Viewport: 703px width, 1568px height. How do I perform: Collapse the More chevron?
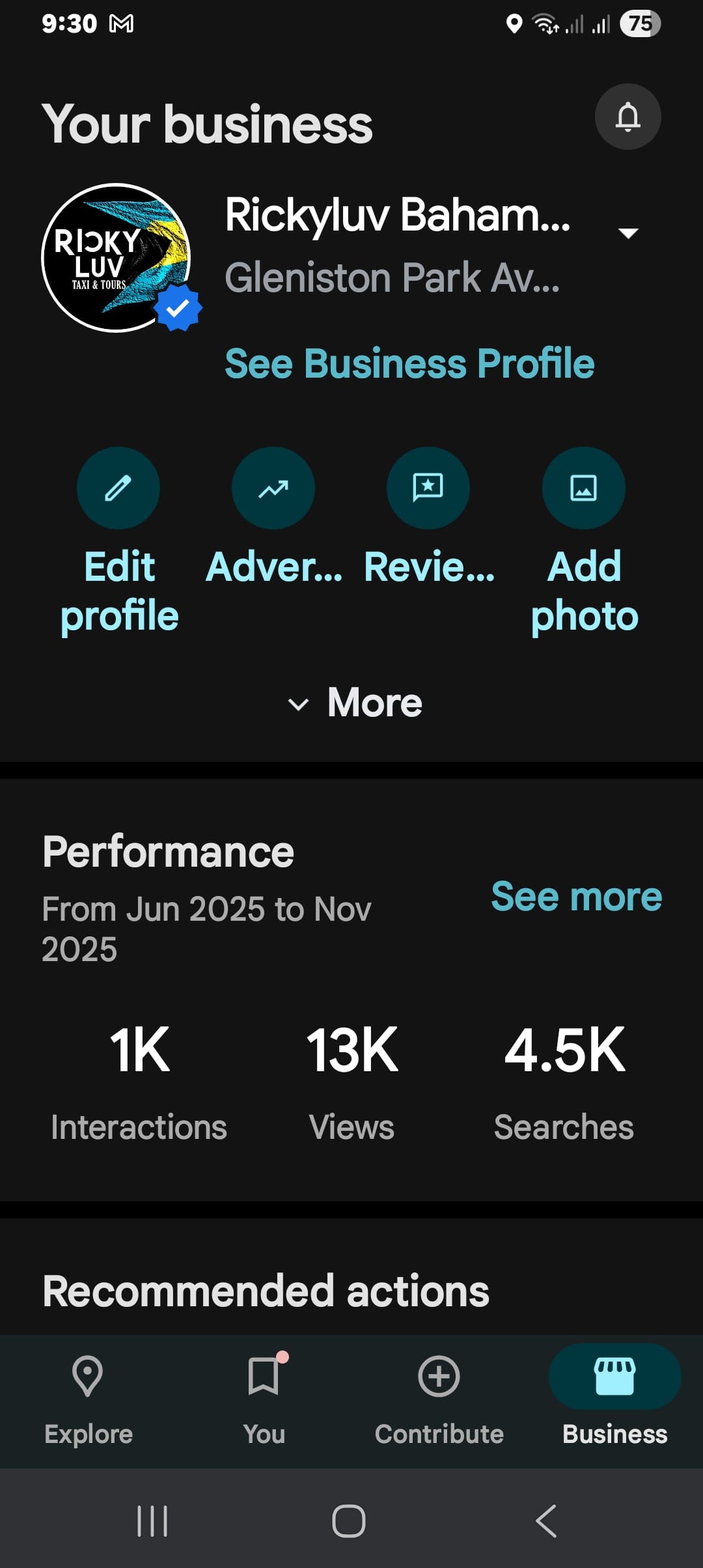[x=299, y=704]
